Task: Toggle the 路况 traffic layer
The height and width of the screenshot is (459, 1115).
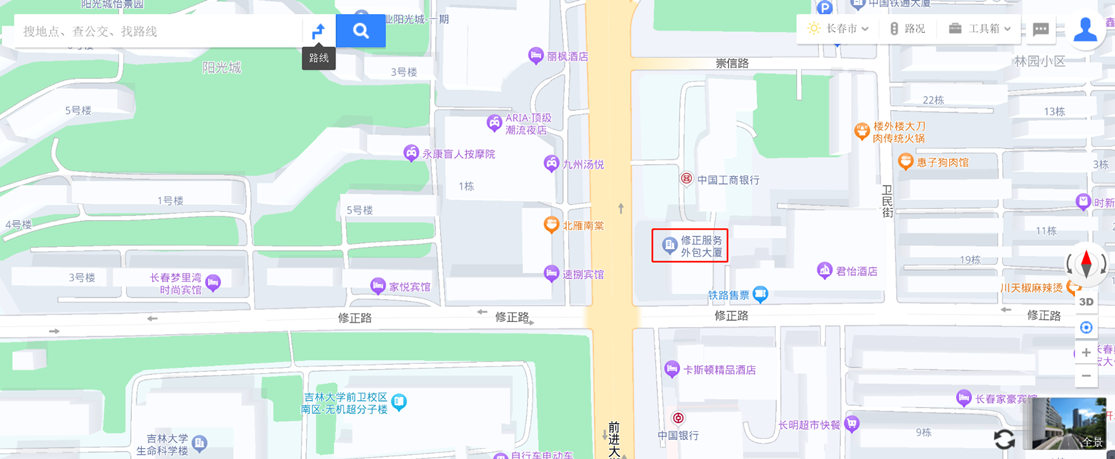Action: (907, 29)
